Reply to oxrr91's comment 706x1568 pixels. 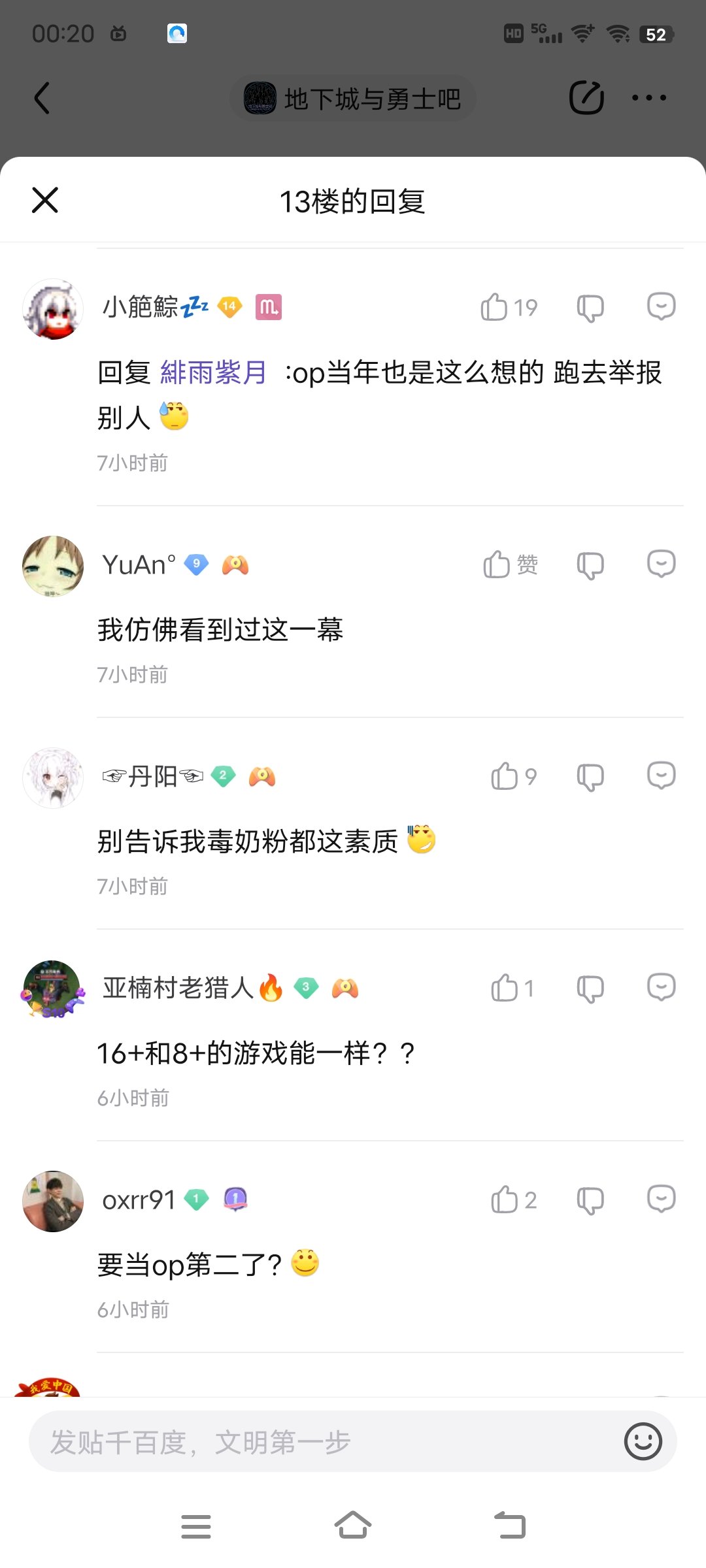pyautogui.click(x=661, y=1198)
